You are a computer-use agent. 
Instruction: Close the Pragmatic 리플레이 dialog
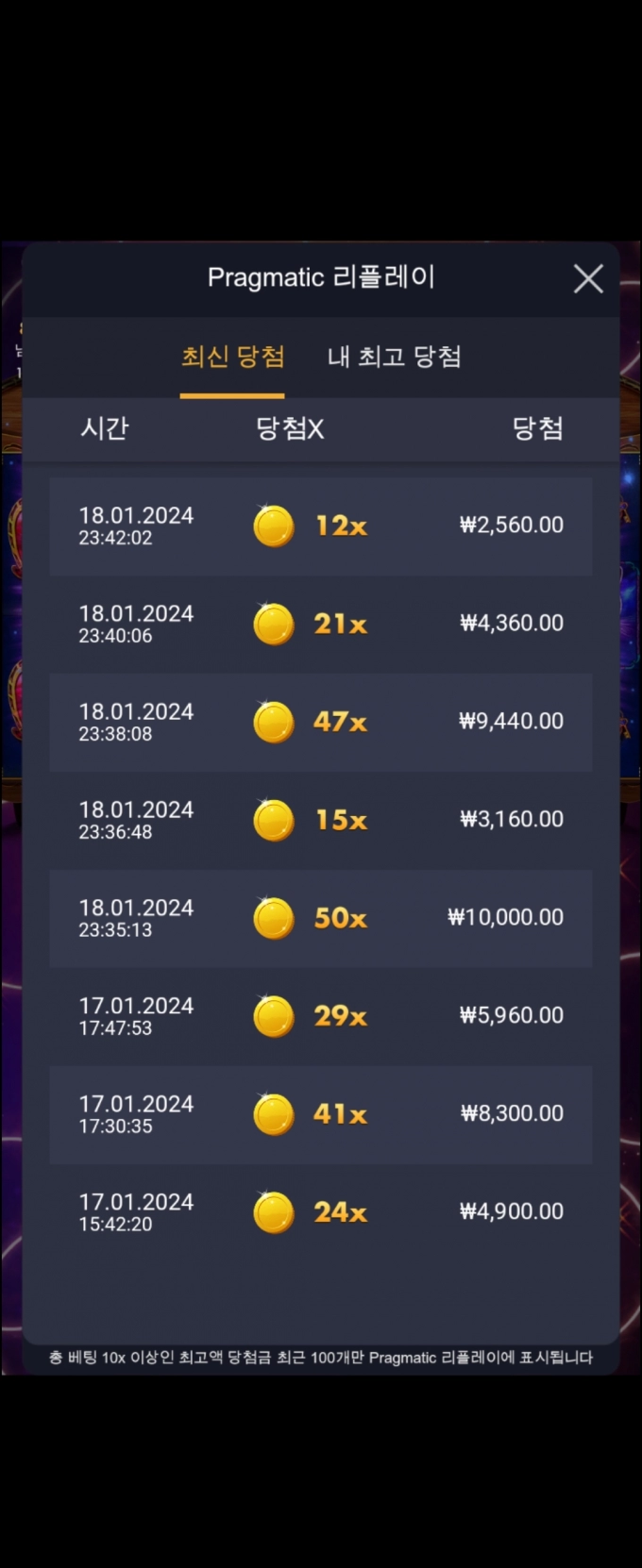point(588,278)
